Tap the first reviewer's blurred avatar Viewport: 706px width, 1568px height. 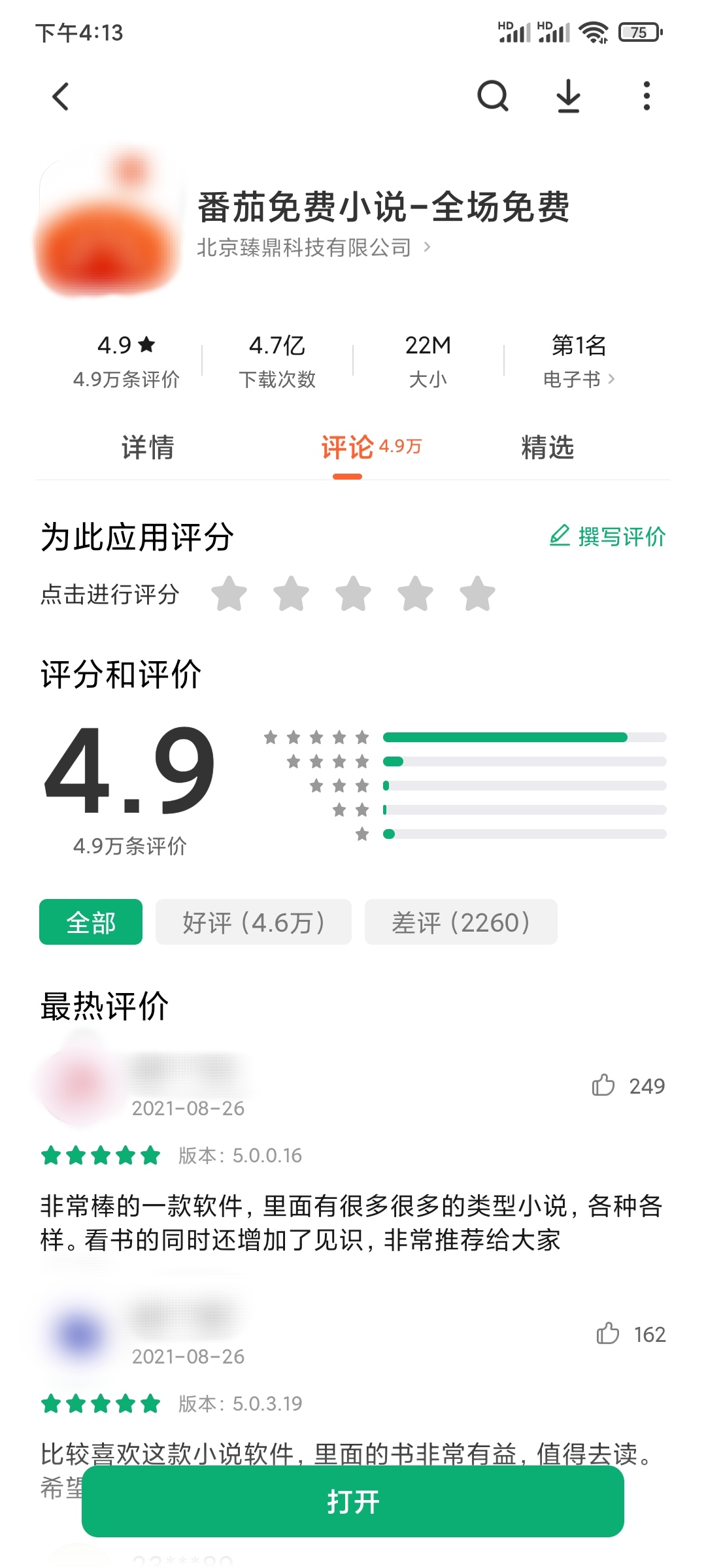(74, 1078)
